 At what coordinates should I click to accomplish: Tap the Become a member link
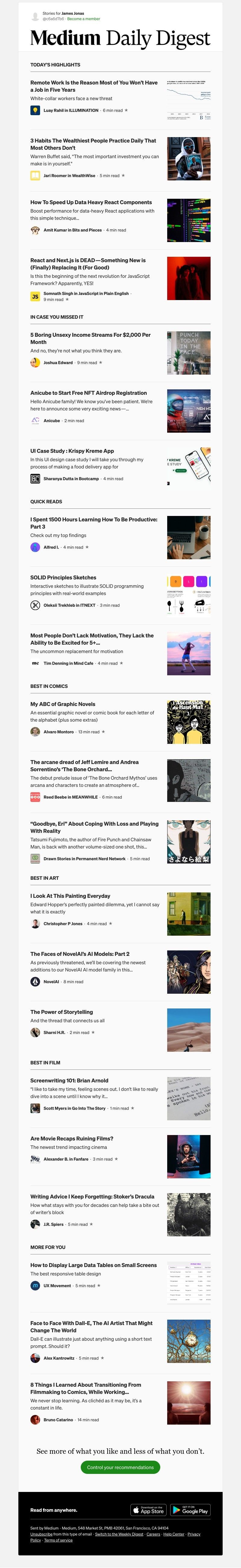[x=83, y=19]
